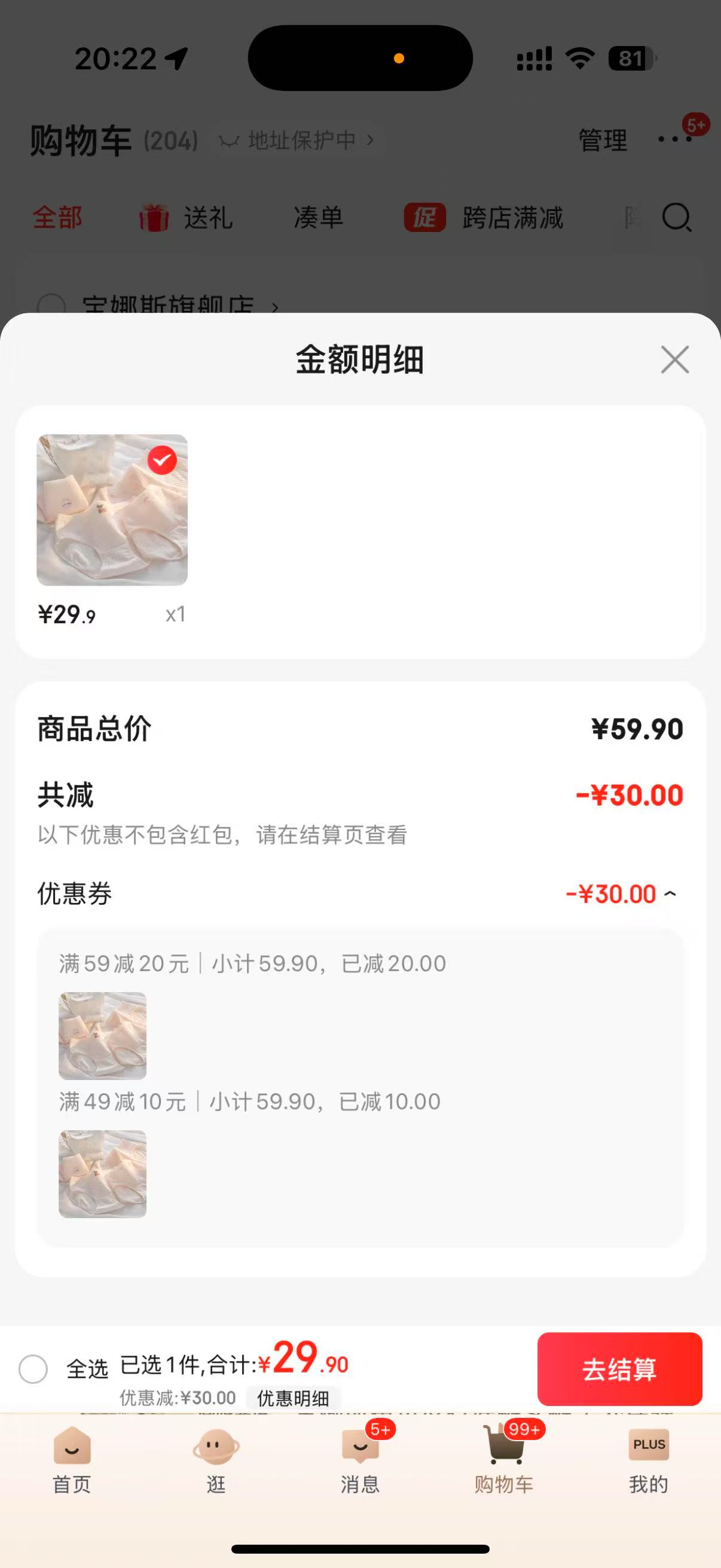
Task: Open product thumbnail under 满59减20元
Action: point(102,1035)
